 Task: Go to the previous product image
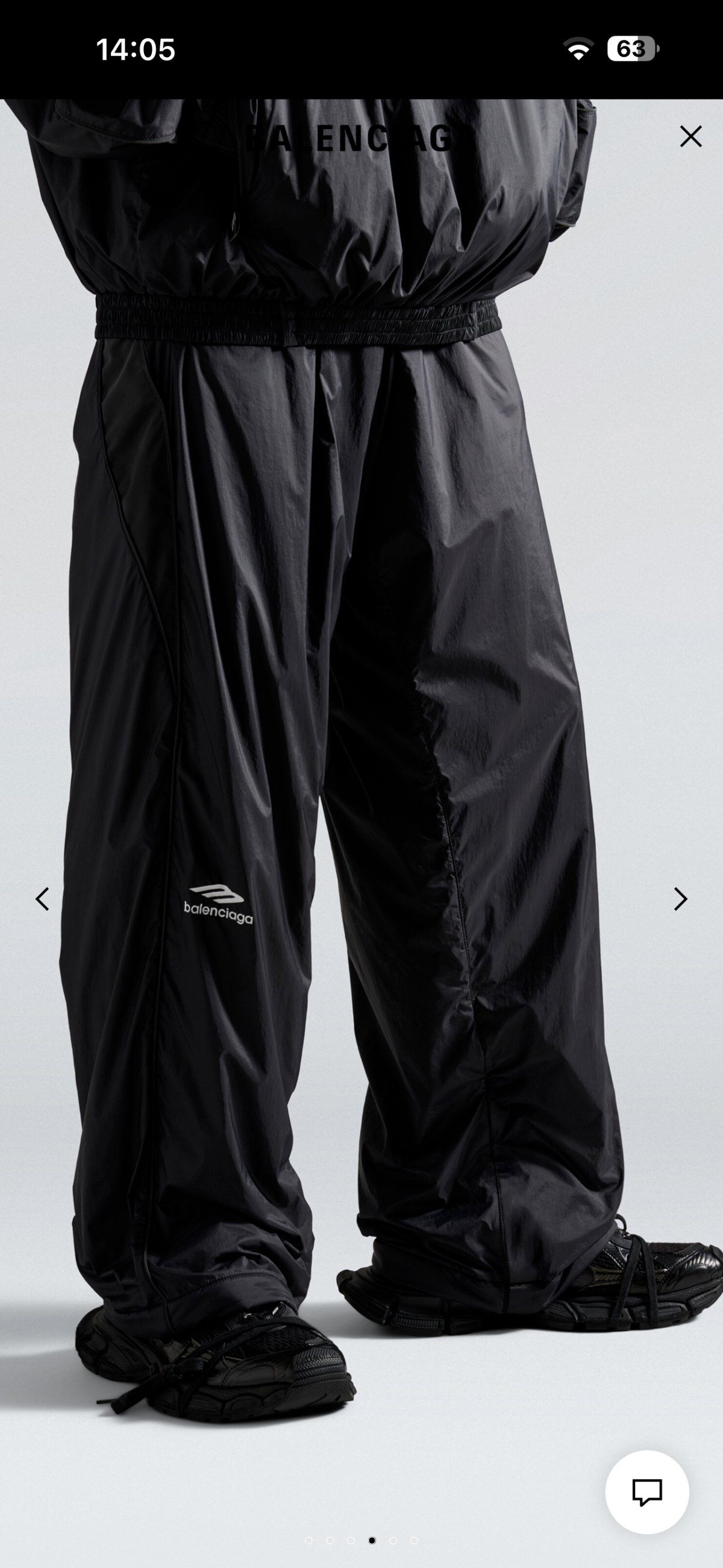[42, 899]
